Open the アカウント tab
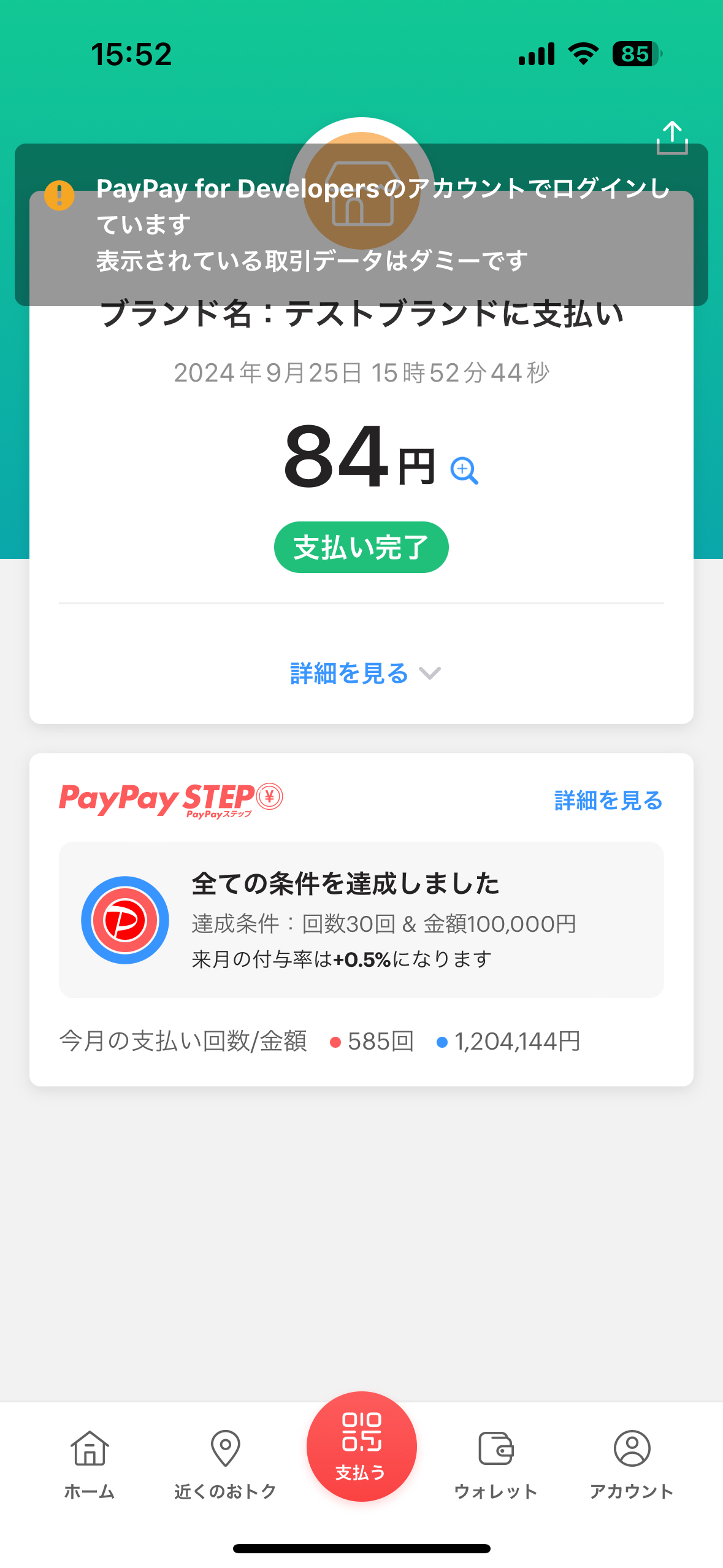Image resolution: width=723 pixels, height=1568 pixels. click(x=632, y=1464)
